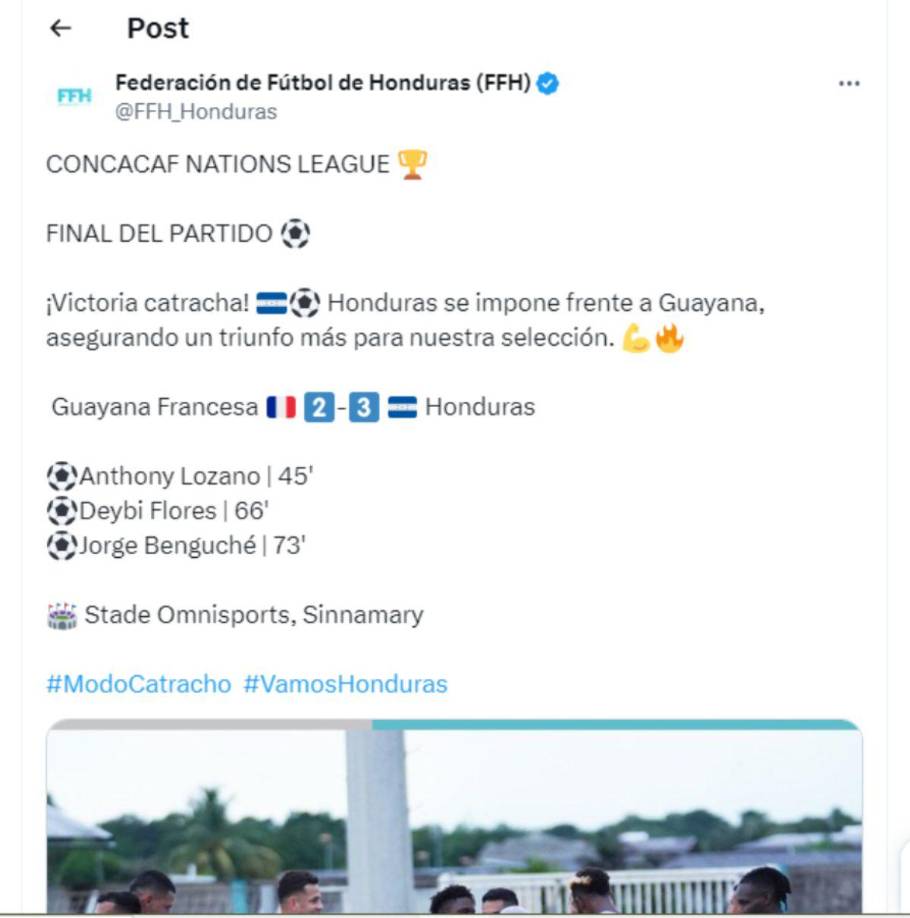Click the Post header label
The width and height of the screenshot is (910, 918).
tap(156, 28)
